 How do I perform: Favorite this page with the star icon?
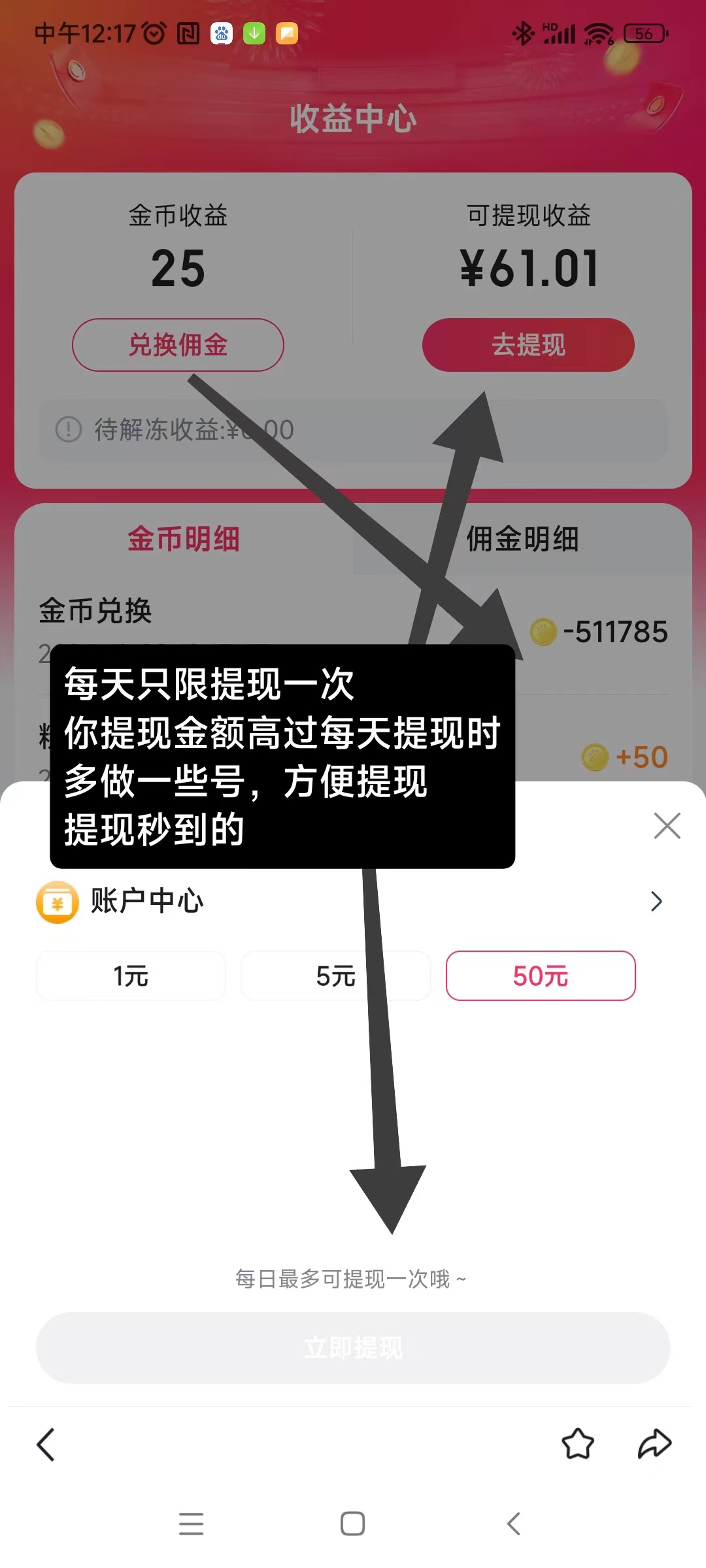click(x=578, y=1444)
